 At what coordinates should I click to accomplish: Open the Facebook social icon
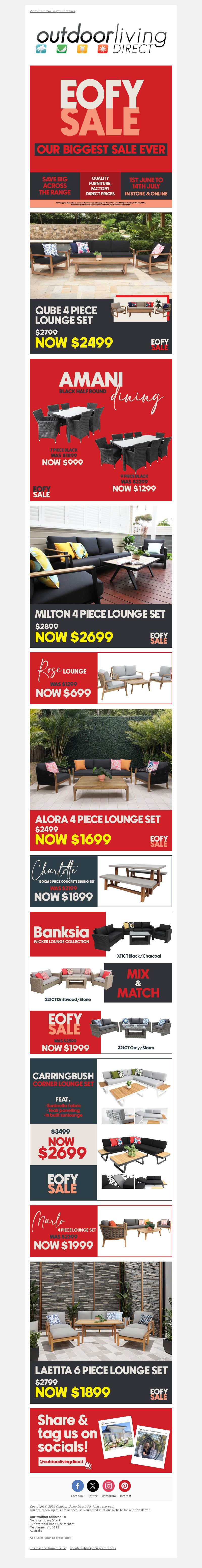tap(78, 1485)
